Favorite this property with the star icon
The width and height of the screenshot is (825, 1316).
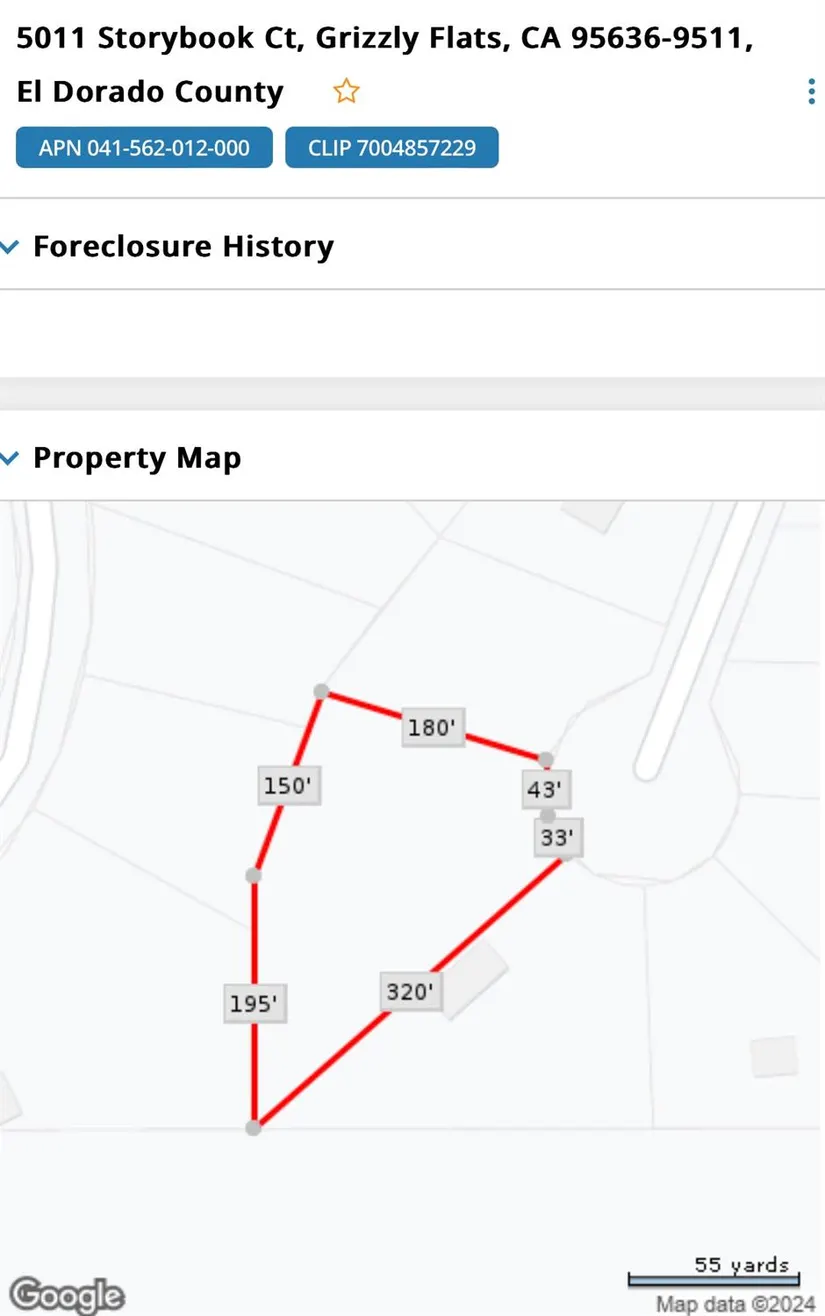point(346,92)
